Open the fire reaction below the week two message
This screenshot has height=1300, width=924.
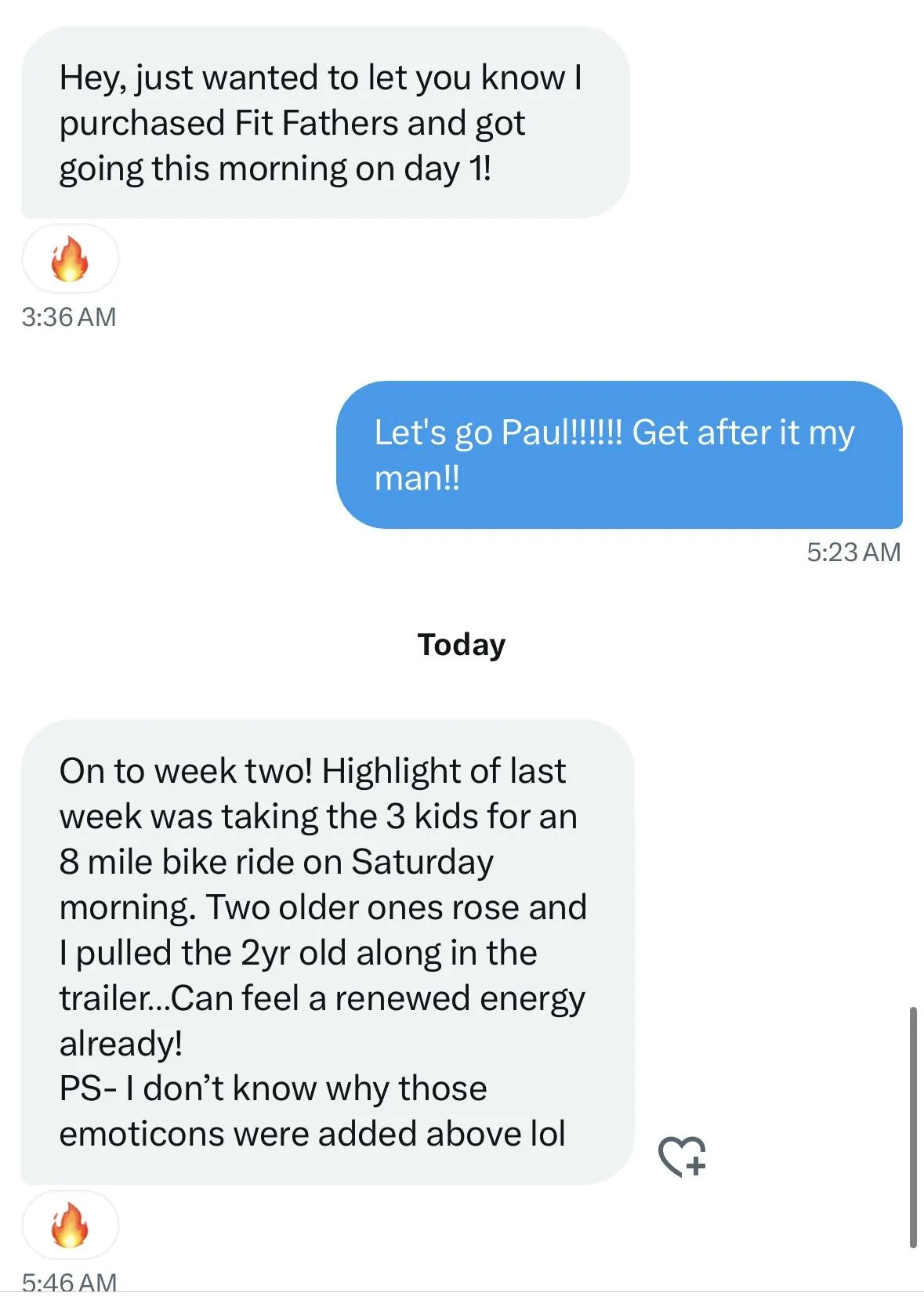point(70,1225)
